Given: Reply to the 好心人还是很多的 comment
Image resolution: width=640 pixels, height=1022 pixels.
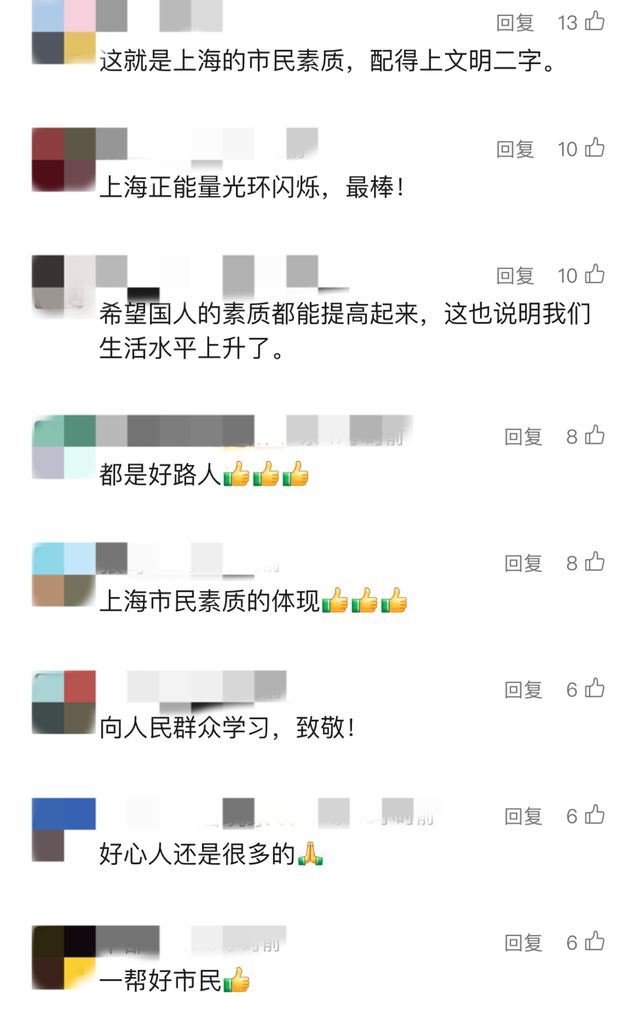Looking at the screenshot, I should pyautogui.click(x=523, y=816).
